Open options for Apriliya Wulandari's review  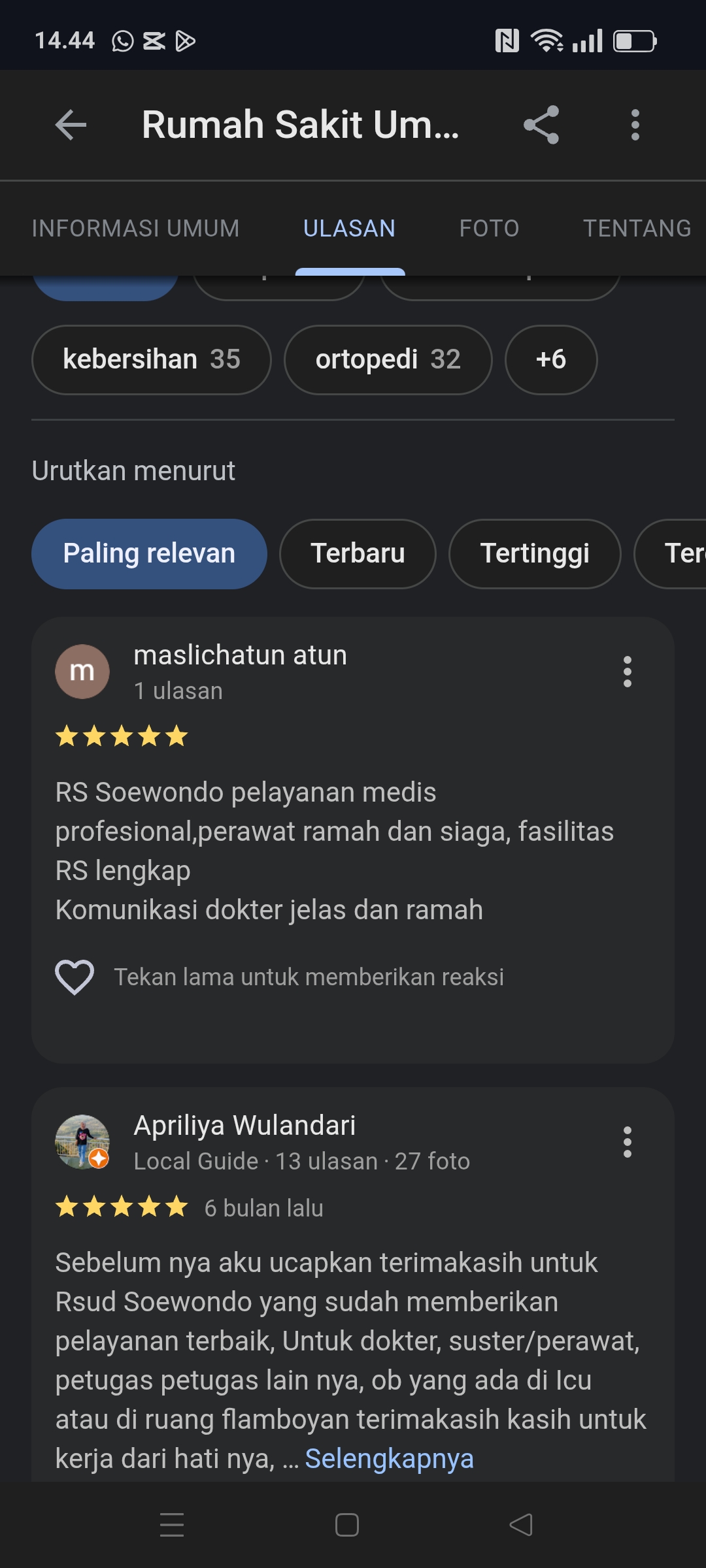[627, 1142]
